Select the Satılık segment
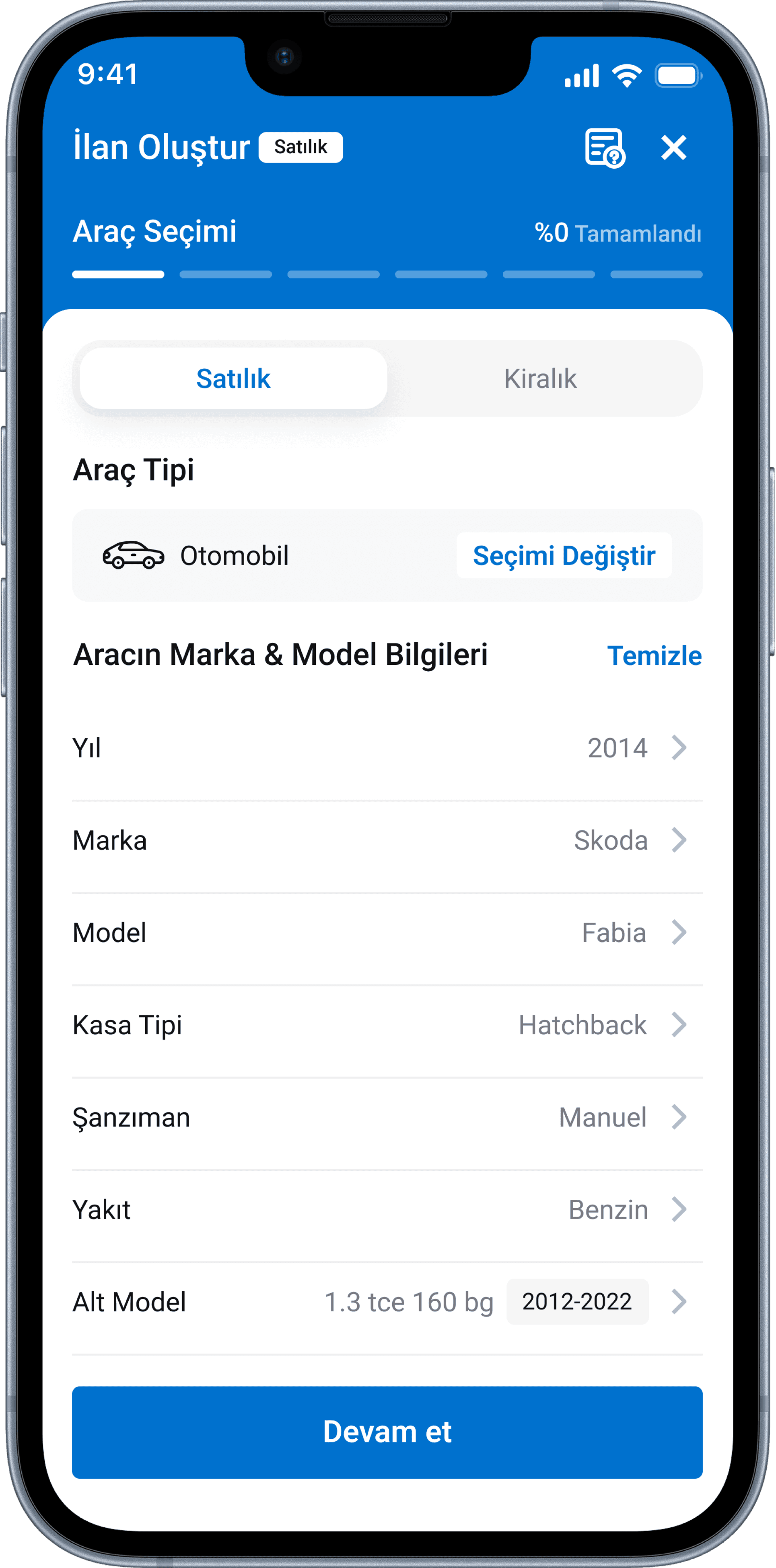This screenshot has width=776, height=1568. [x=233, y=379]
